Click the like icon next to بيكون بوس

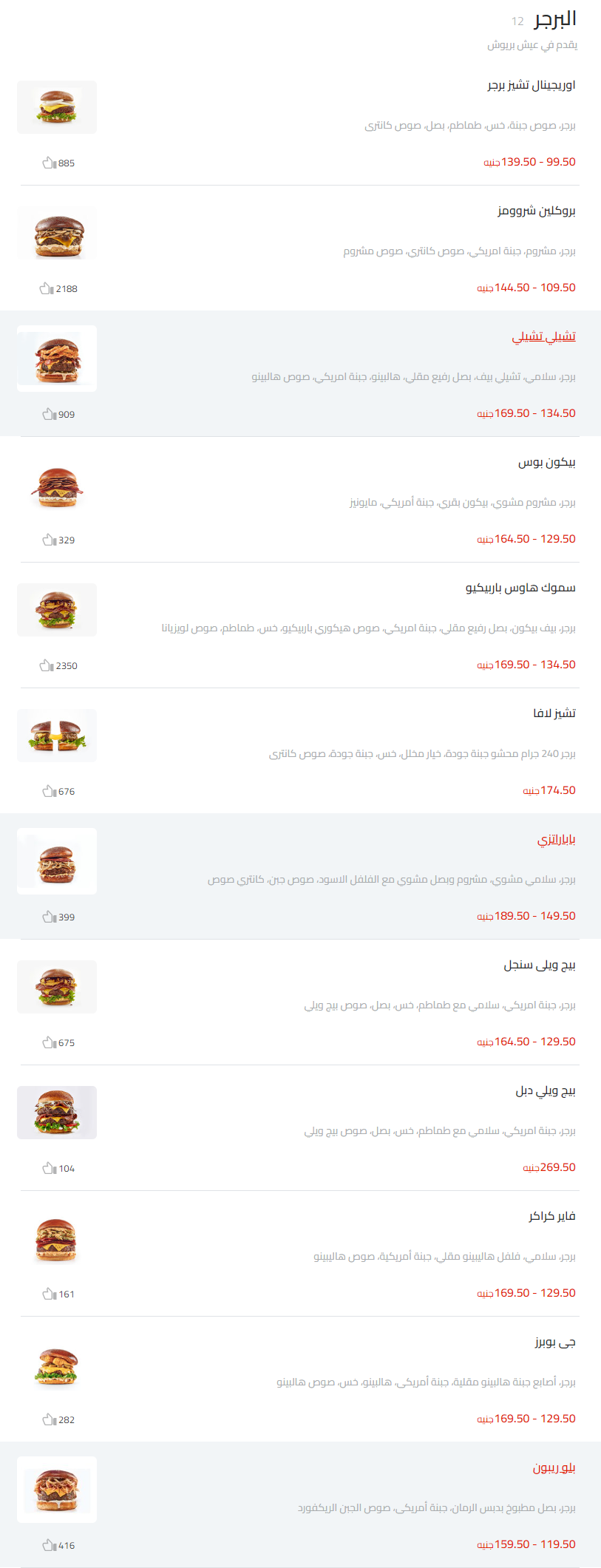tap(49, 540)
